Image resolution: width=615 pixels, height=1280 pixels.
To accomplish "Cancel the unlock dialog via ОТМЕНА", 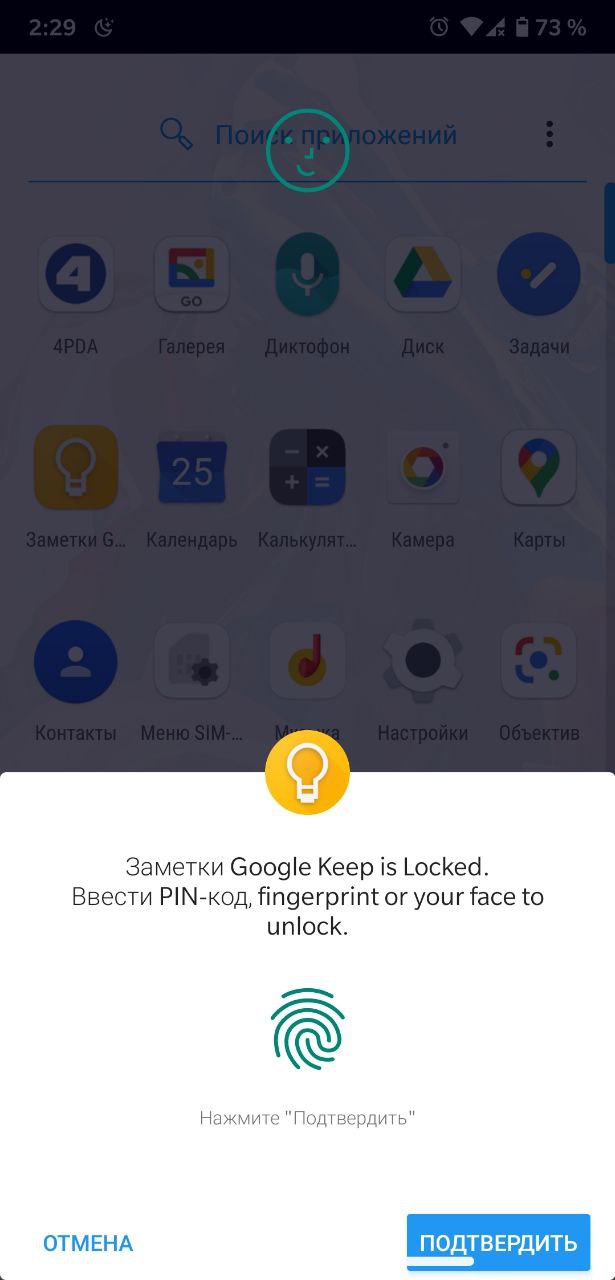I will pos(88,1243).
